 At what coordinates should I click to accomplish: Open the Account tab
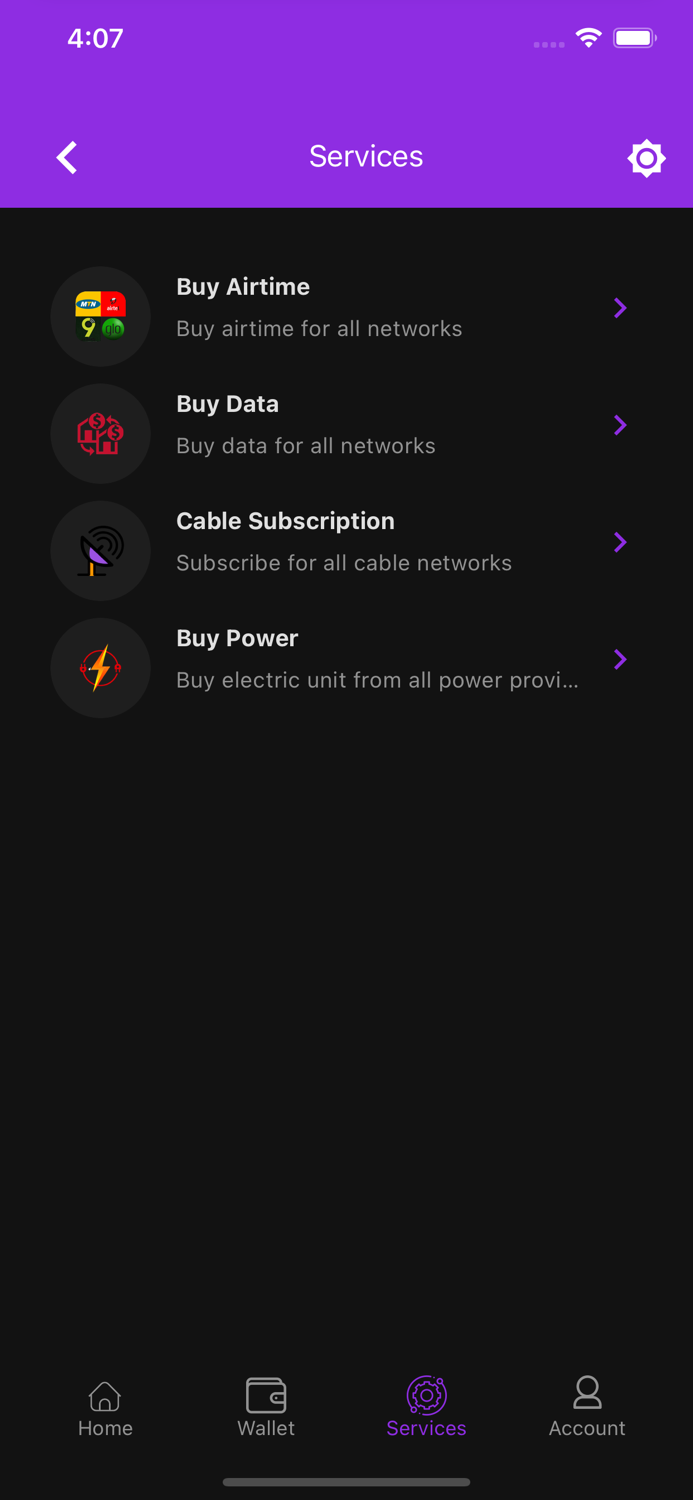click(x=587, y=1408)
